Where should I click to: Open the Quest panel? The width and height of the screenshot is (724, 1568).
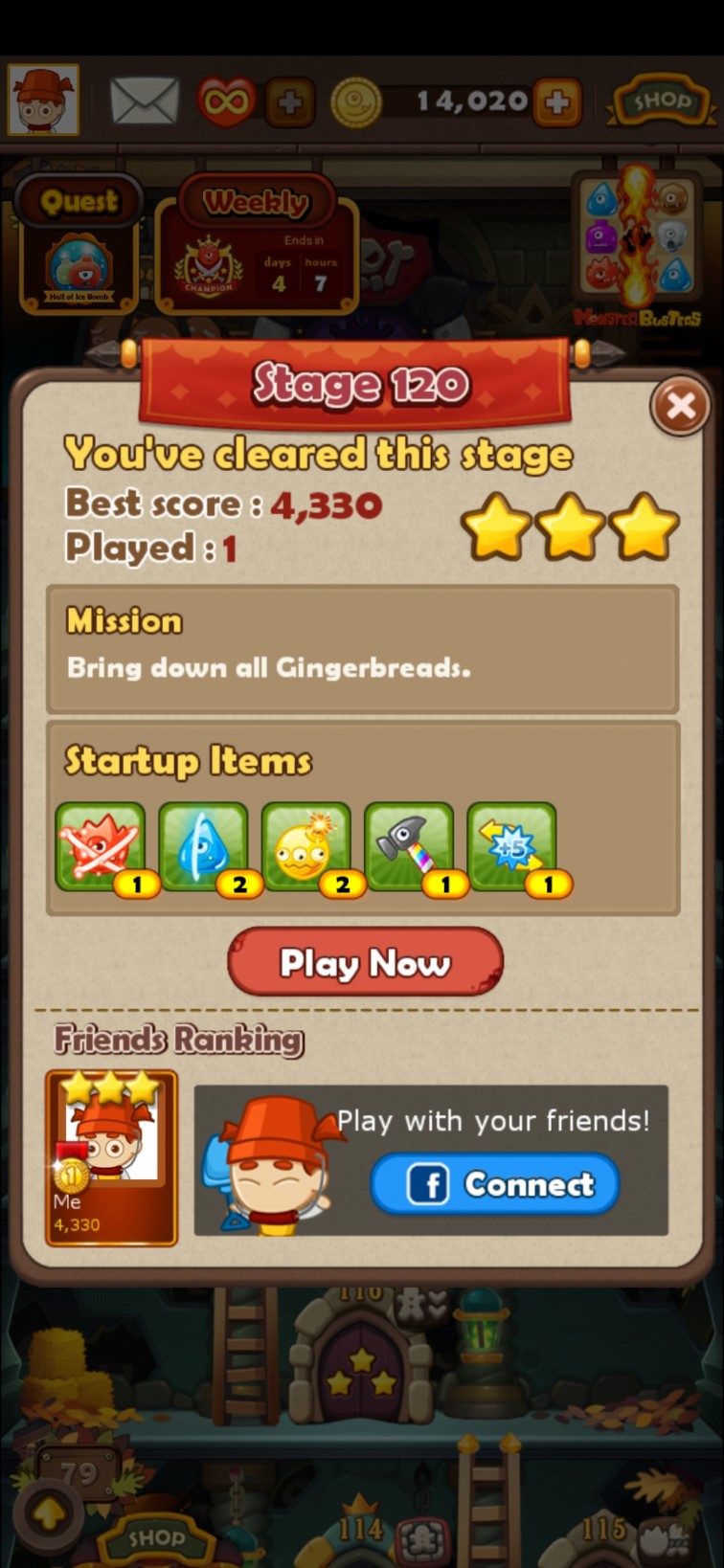click(79, 244)
